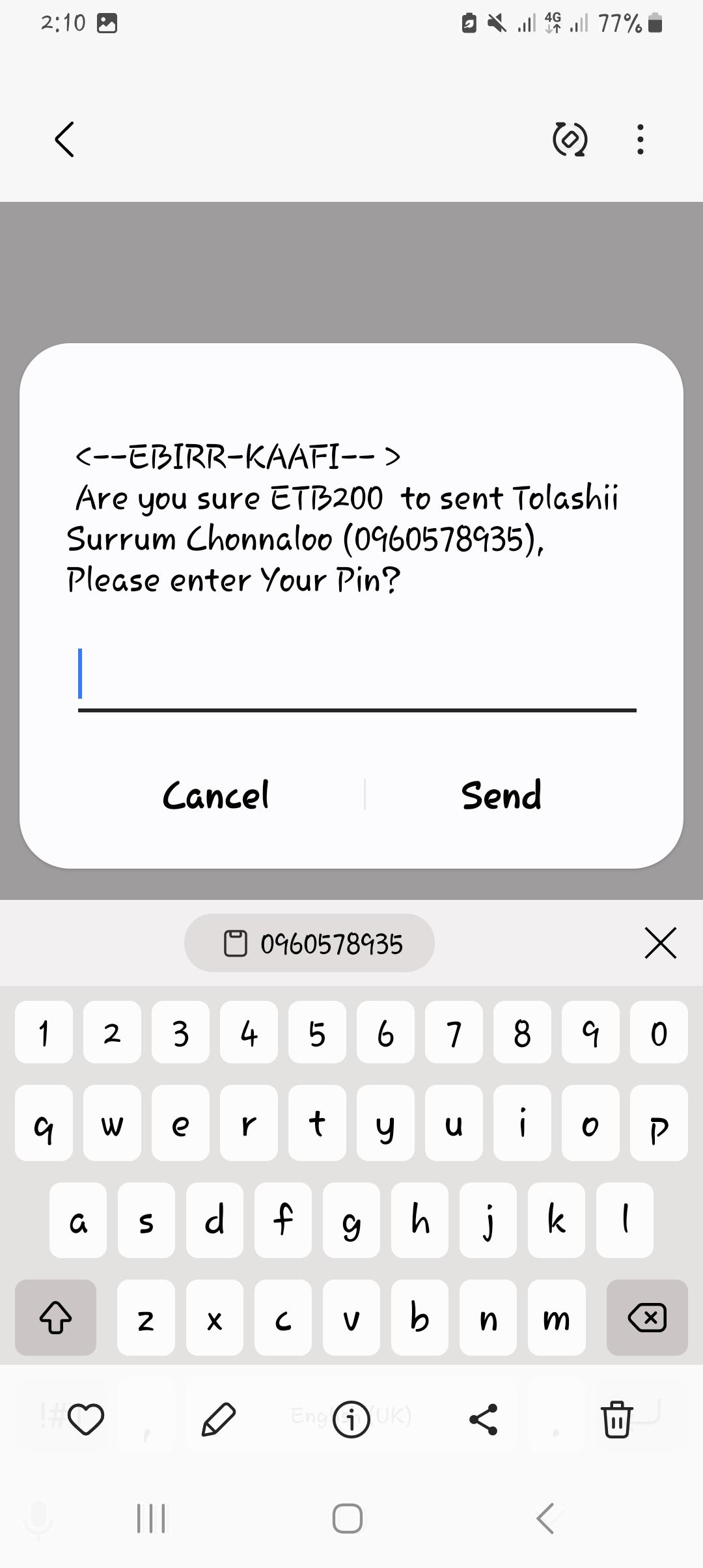Open the recent apps view
Viewport: 703px width, 1568px height.
click(x=151, y=1519)
